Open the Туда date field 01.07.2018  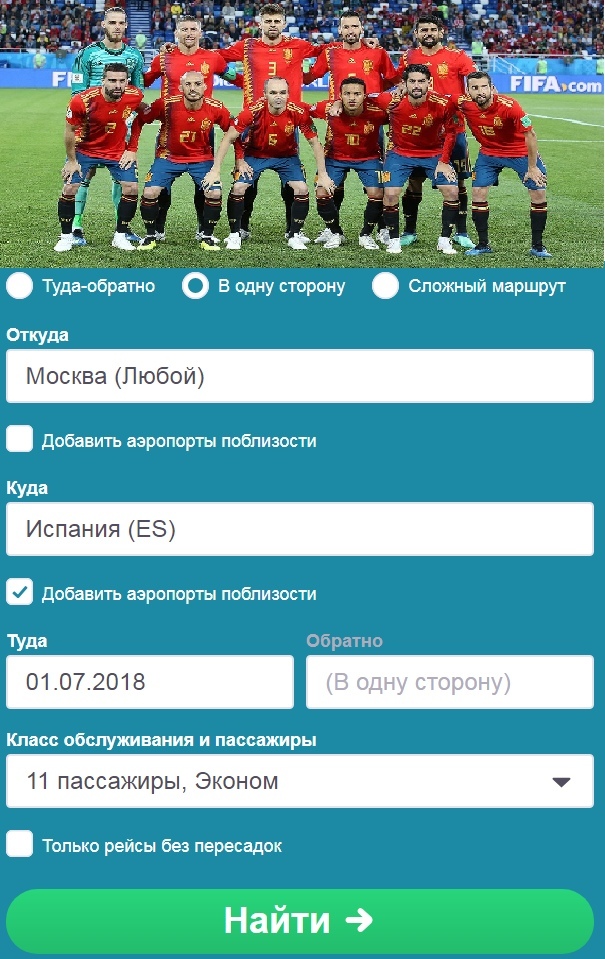[150, 682]
